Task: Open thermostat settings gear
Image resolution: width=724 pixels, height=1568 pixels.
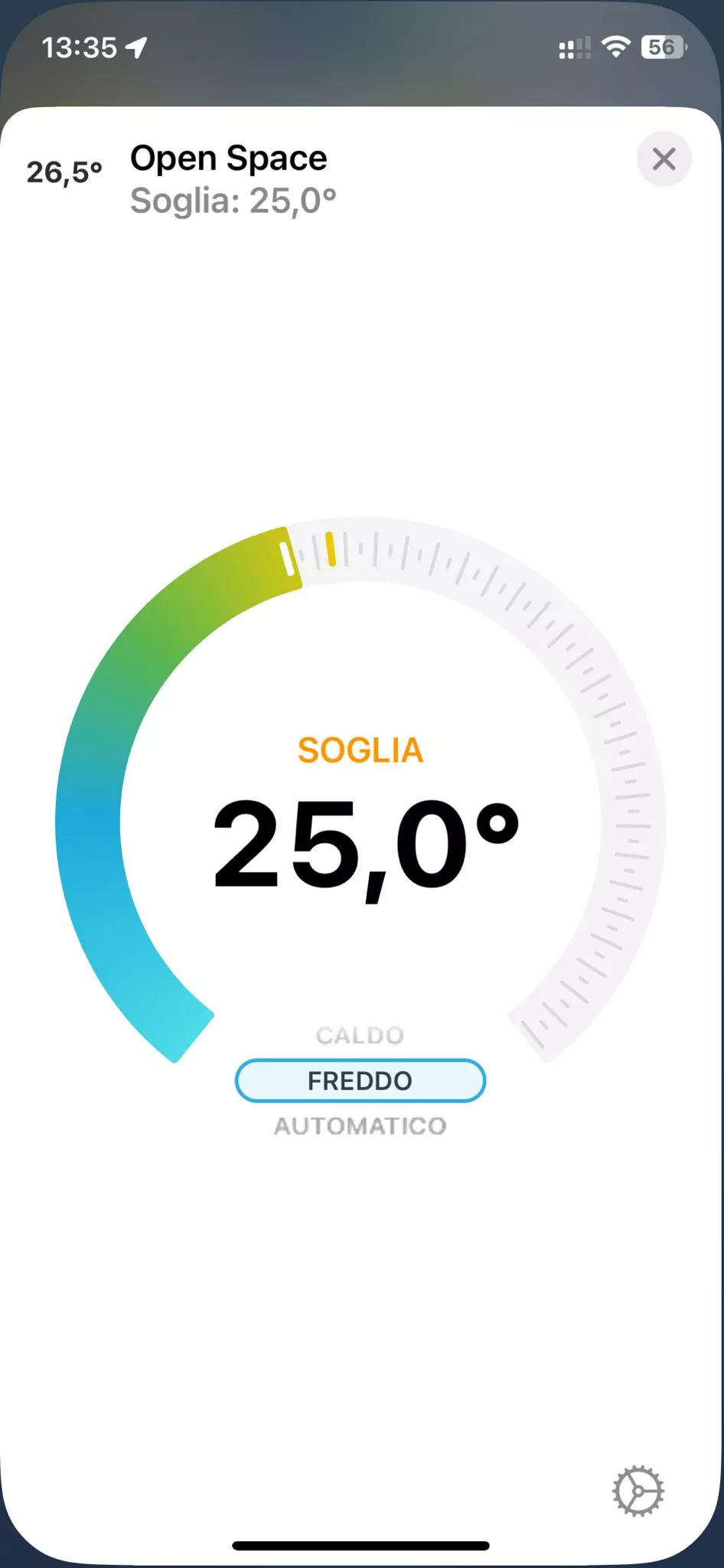Action: tap(638, 1491)
